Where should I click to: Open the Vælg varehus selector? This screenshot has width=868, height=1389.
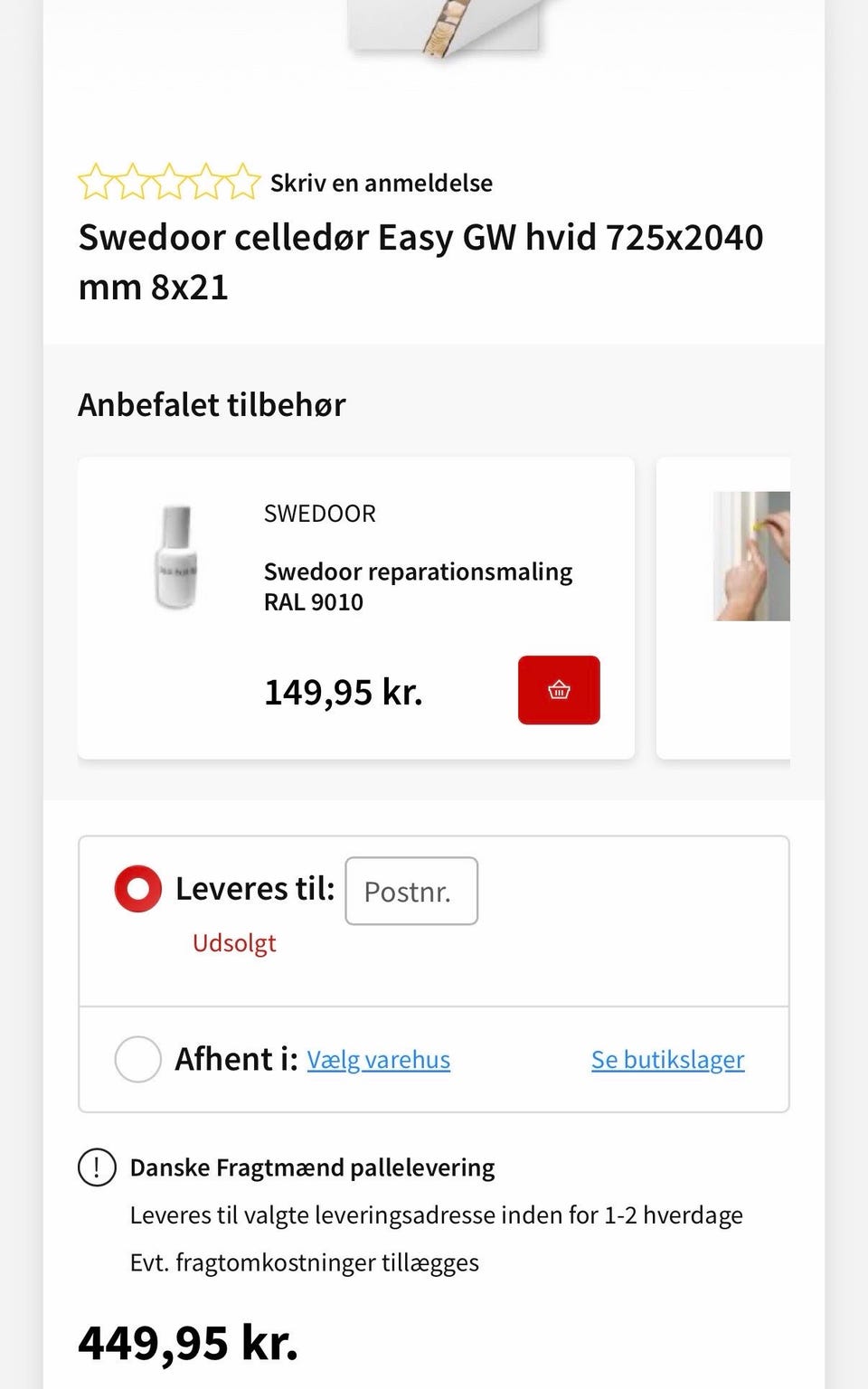(379, 1059)
